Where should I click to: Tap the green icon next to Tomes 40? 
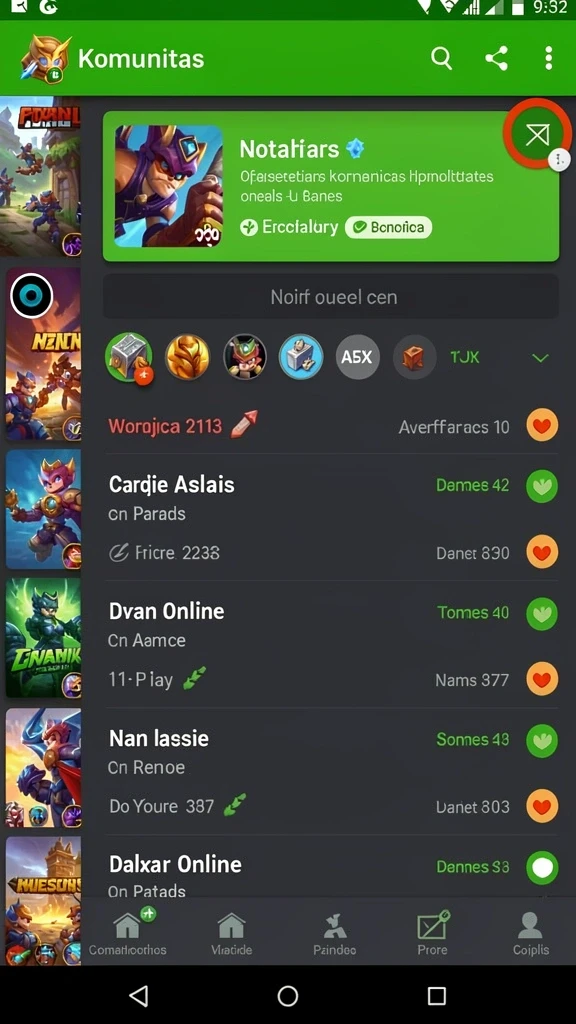543,613
